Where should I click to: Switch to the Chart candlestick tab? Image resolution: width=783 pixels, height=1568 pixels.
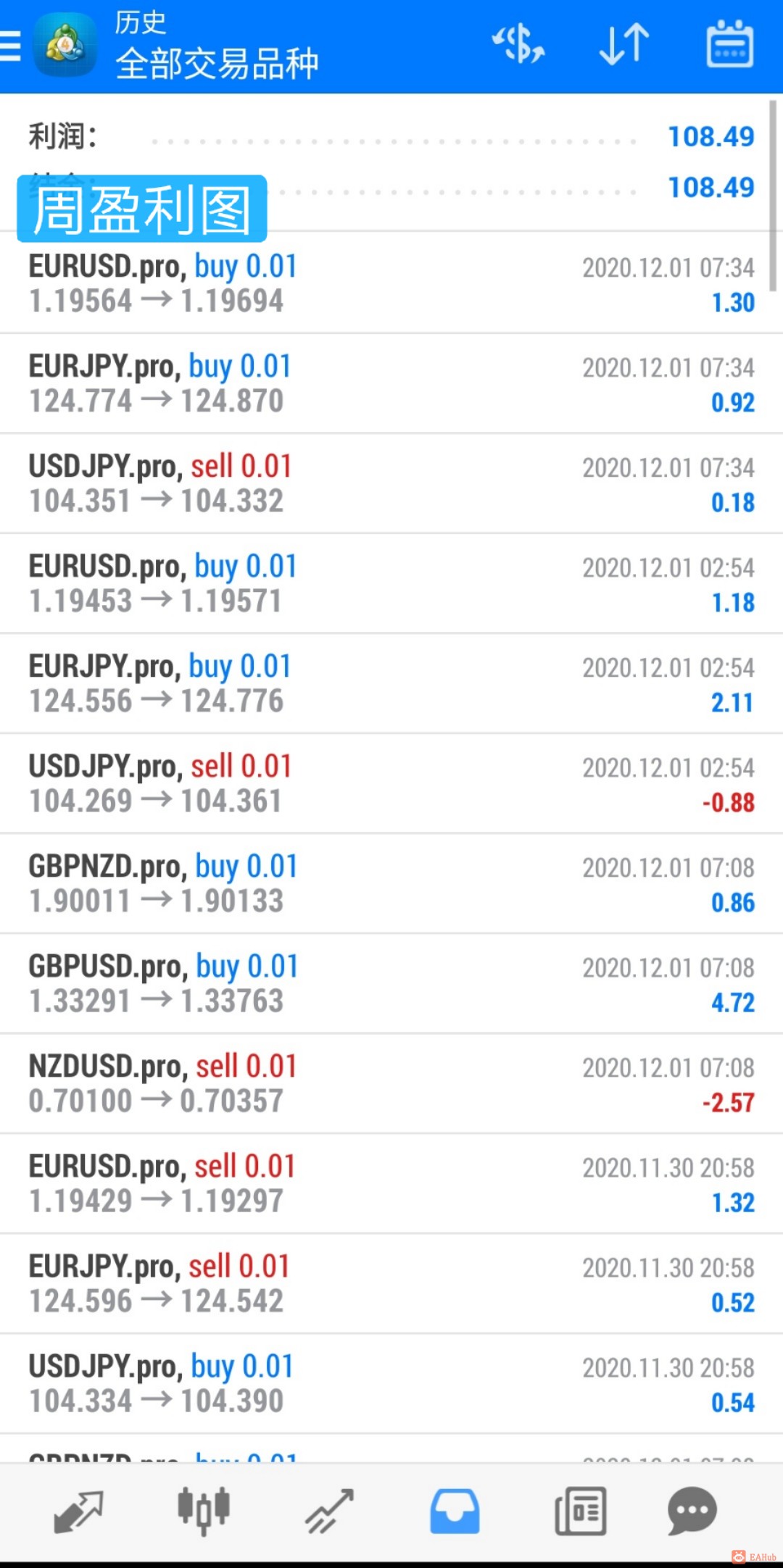click(x=204, y=1512)
